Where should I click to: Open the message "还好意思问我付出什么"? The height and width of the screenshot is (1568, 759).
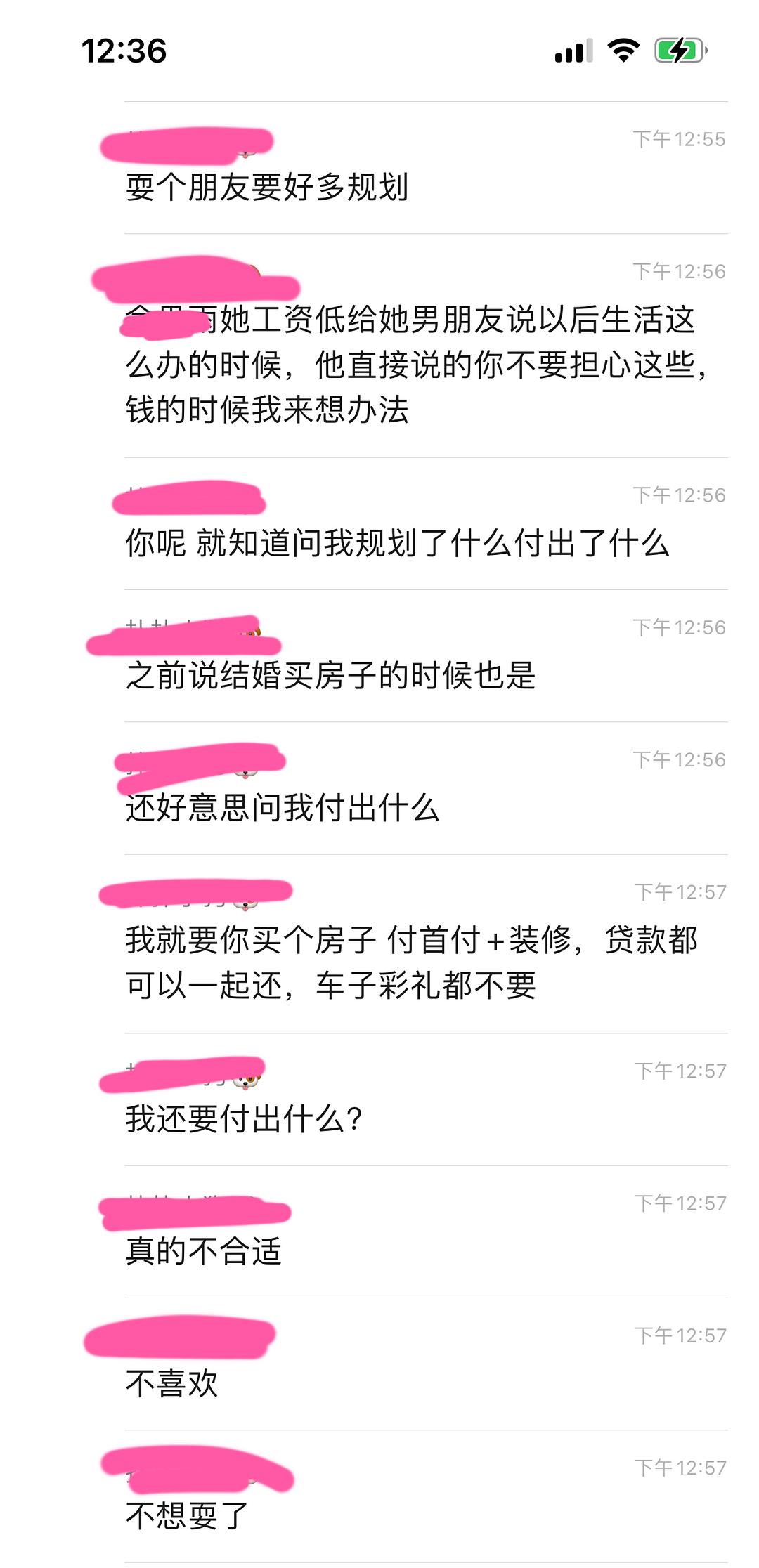[x=426, y=788]
